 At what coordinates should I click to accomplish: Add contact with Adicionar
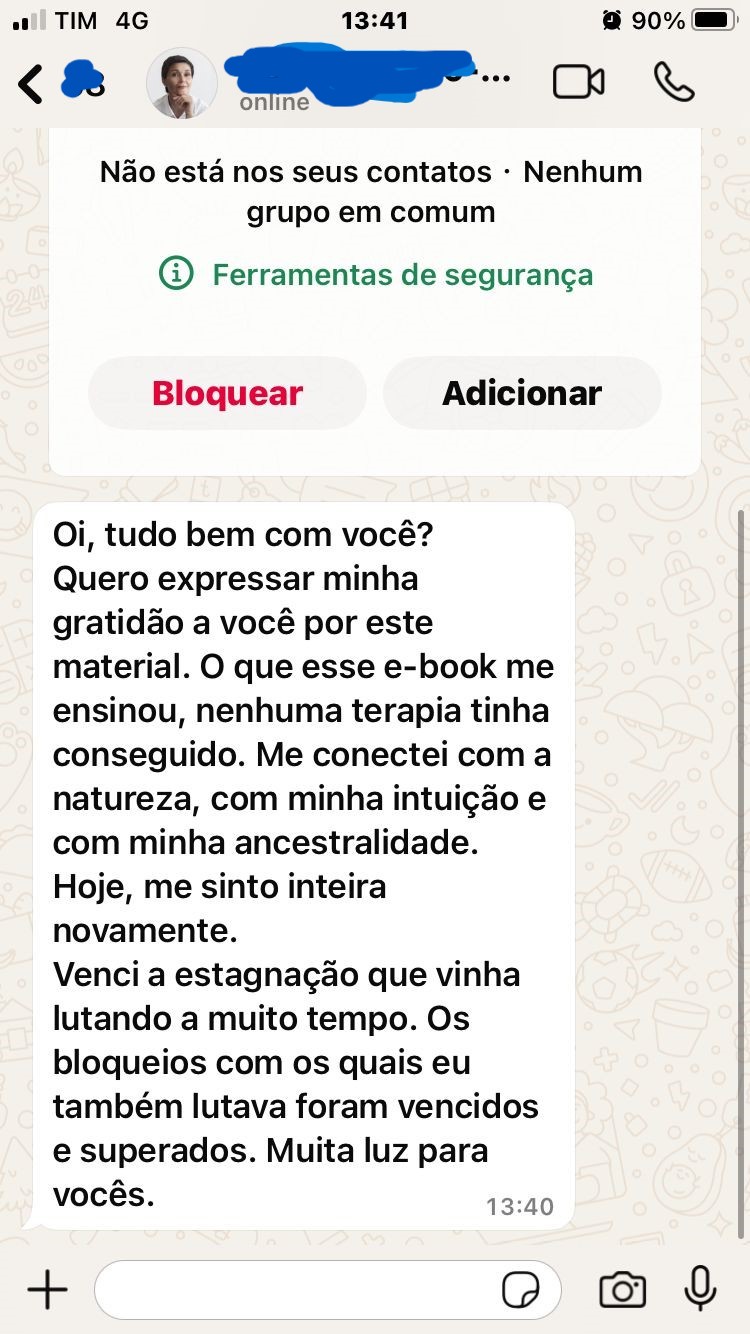(522, 393)
